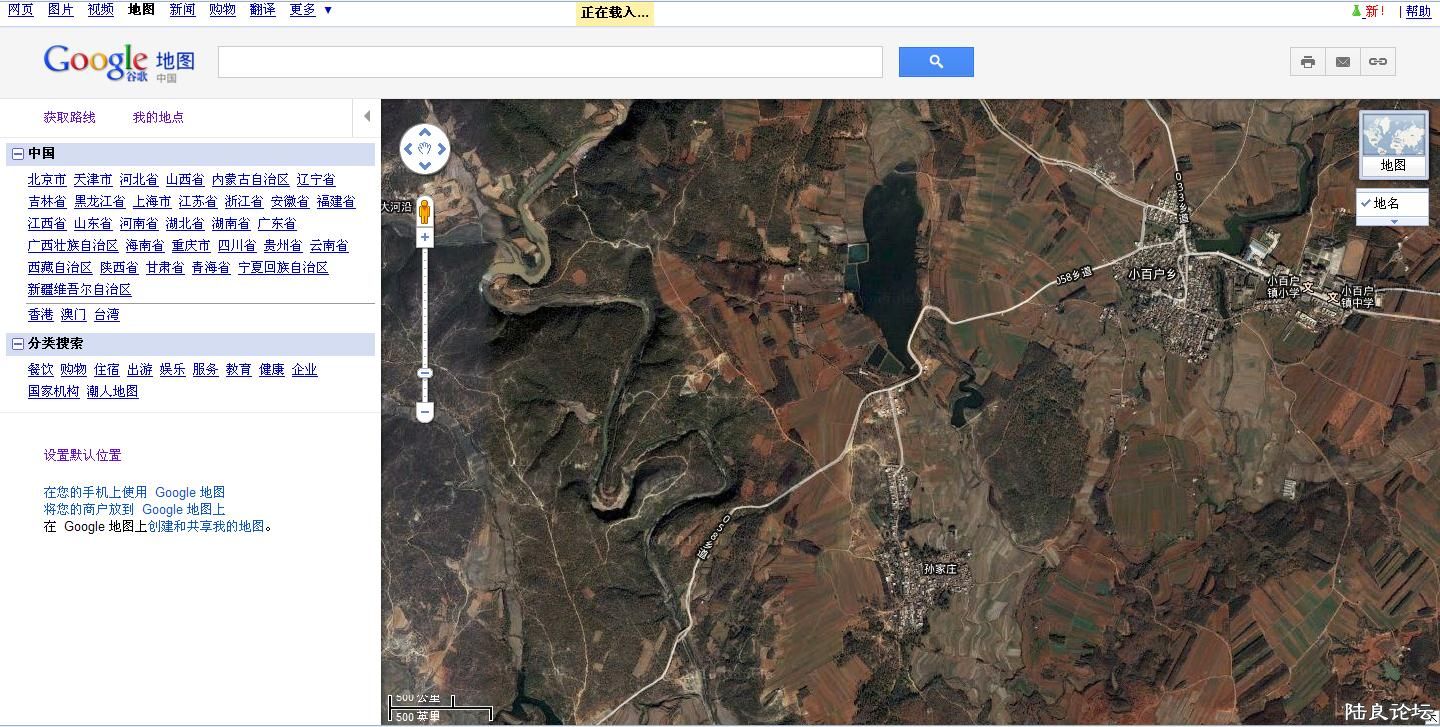This screenshot has height=727, width=1440.
Task: Select 北京市 from the province list
Action: tap(47, 180)
